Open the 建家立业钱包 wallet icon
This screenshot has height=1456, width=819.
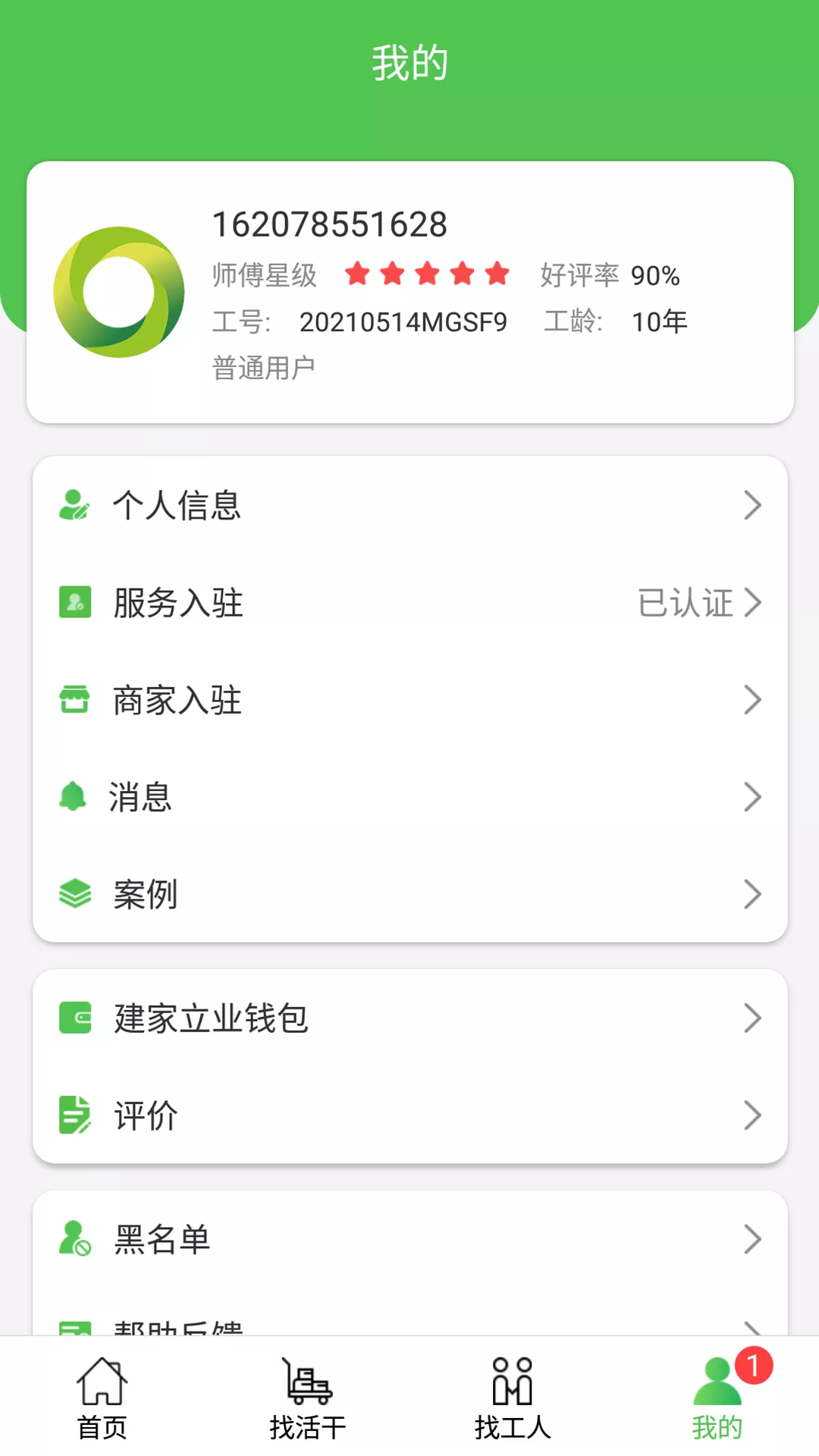click(x=74, y=1017)
